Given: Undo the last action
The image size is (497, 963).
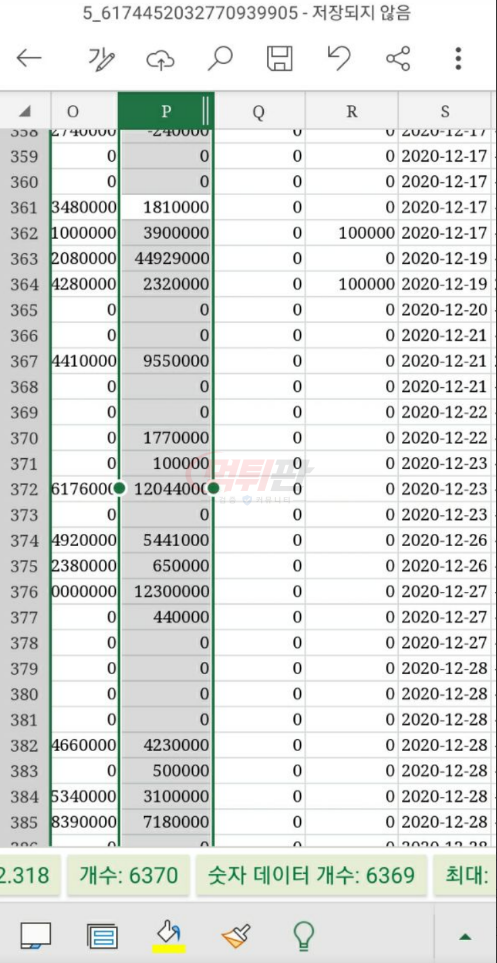Looking at the screenshot, I should click(x=339, y=58).
